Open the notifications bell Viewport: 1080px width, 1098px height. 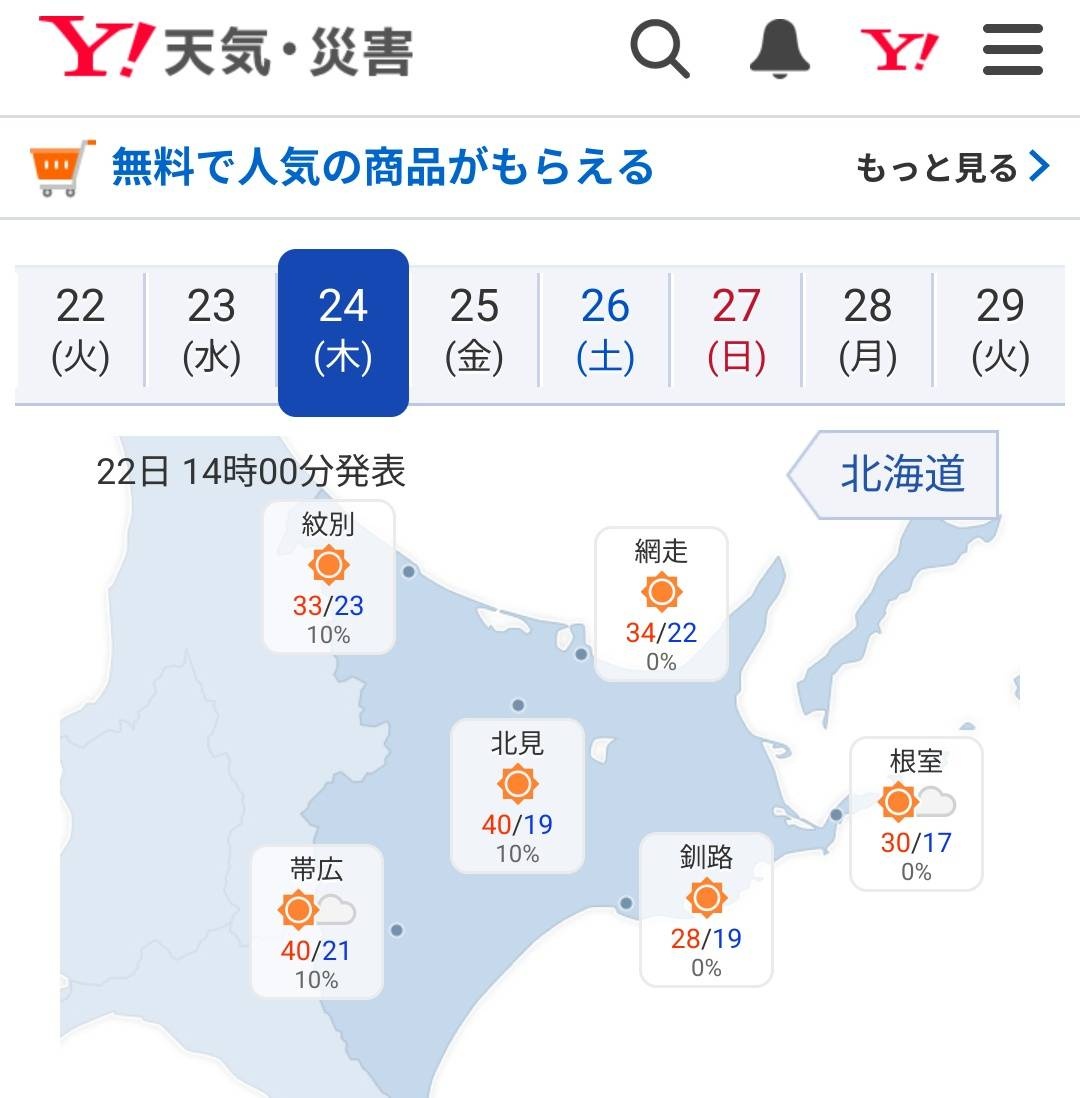coord(779,50)
